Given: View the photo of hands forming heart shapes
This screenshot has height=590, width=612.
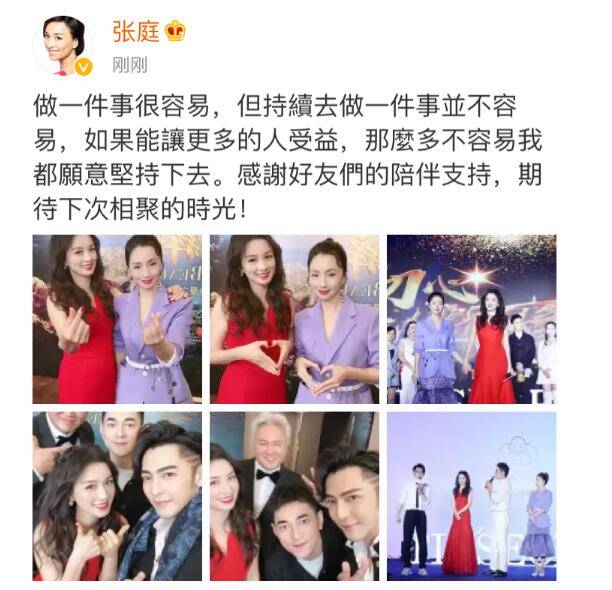Looking at the screenshot, I should [294, 319].
